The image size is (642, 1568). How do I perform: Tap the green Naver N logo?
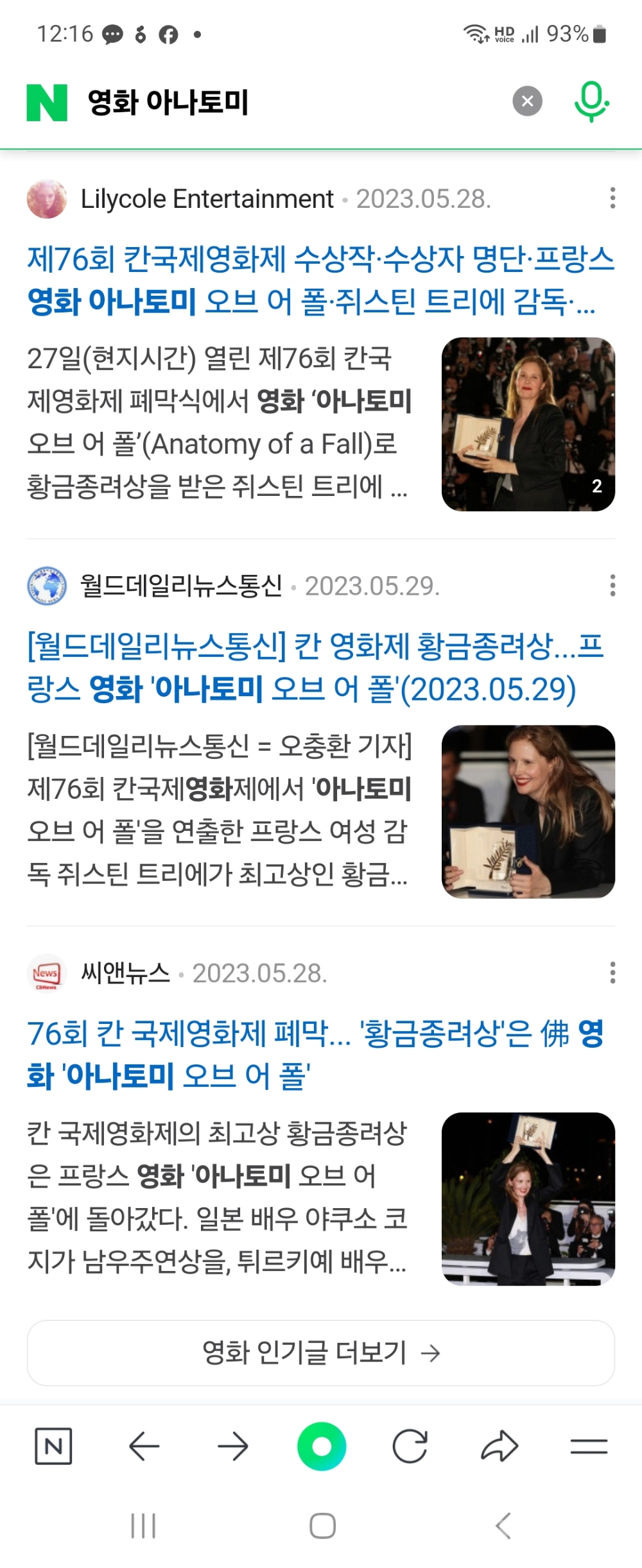point(47,103)
